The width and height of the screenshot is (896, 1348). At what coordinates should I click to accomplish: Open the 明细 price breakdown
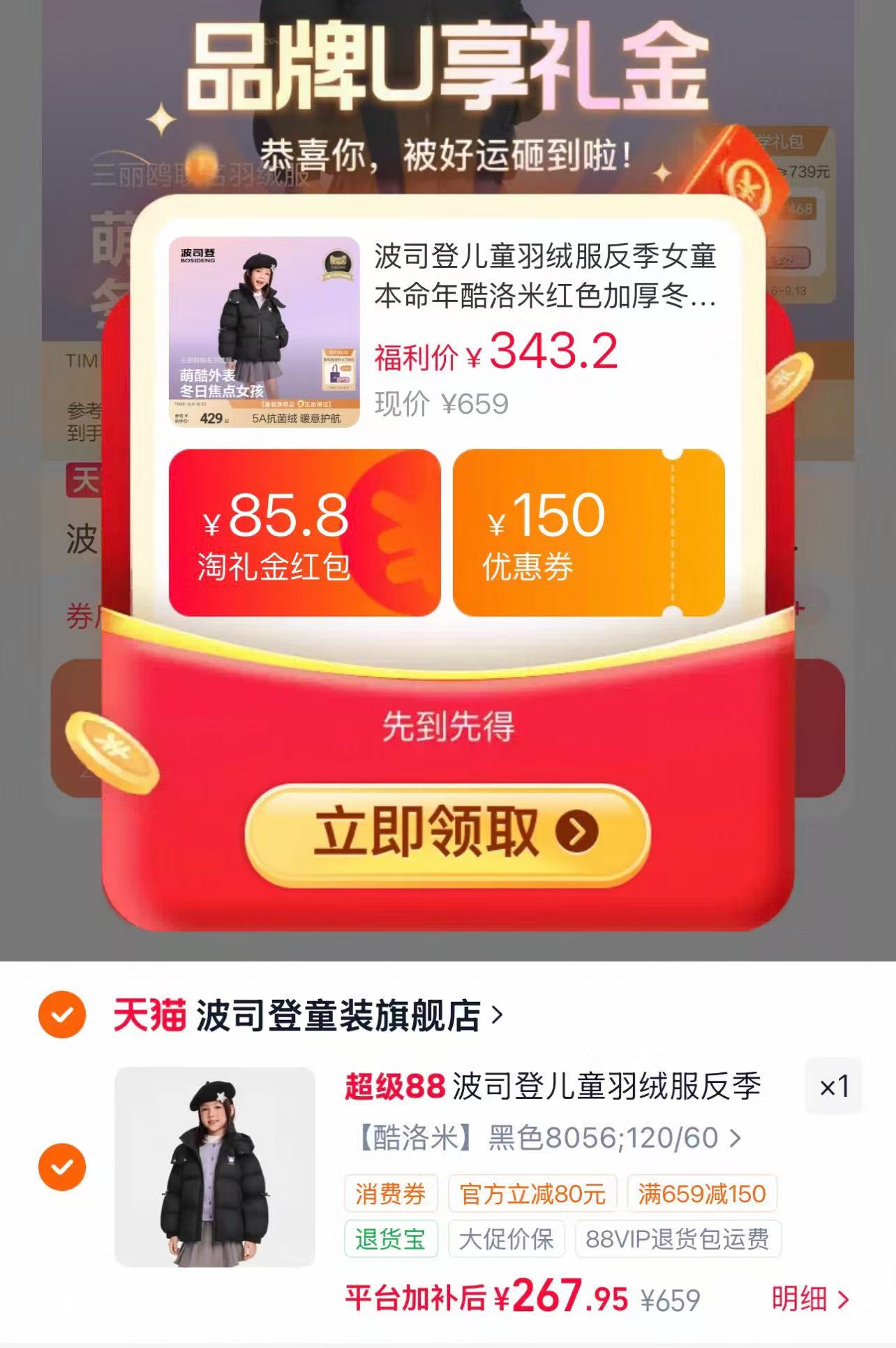(811, 1299)
